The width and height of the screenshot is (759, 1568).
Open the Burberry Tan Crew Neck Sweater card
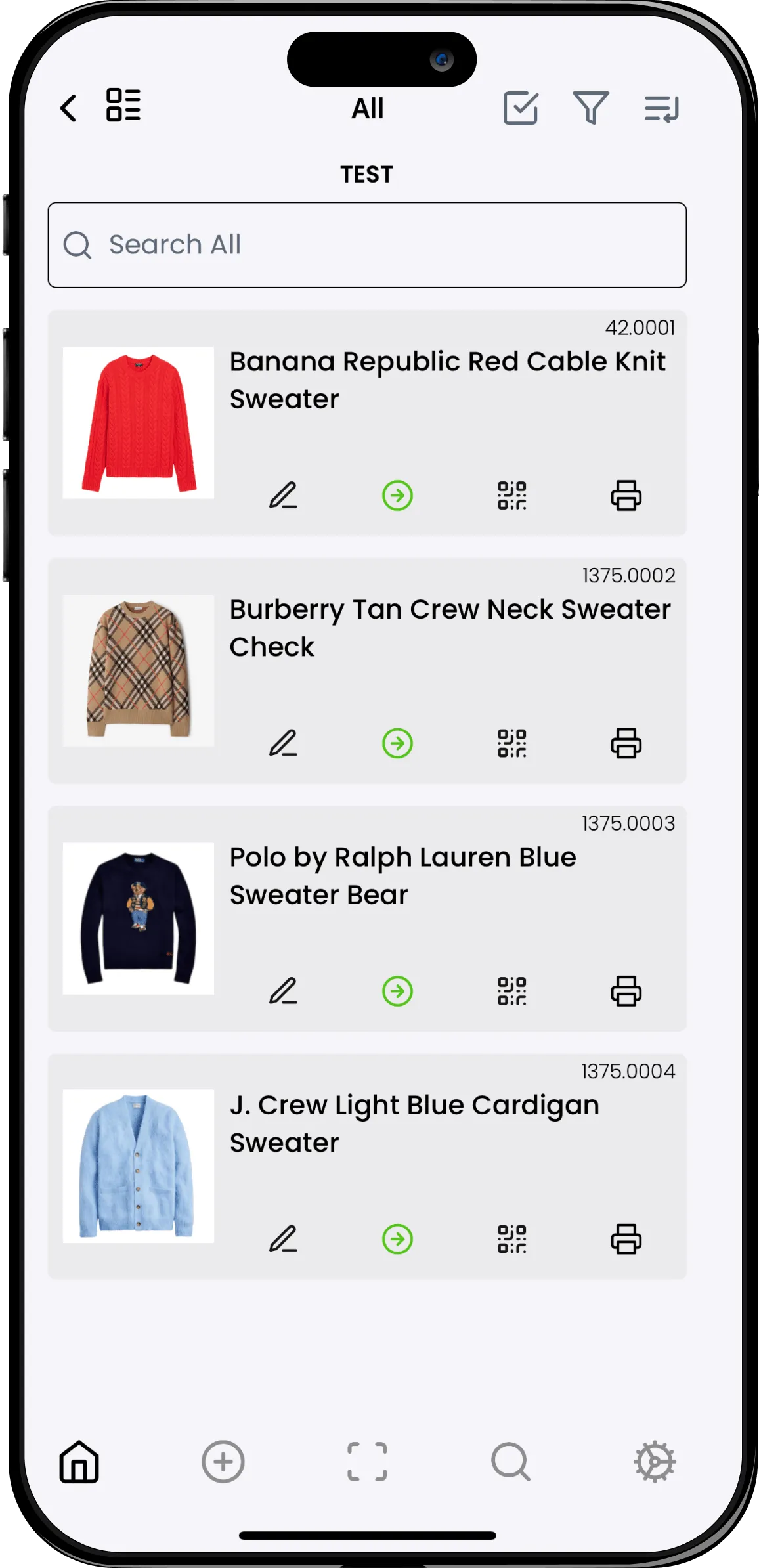449,628
